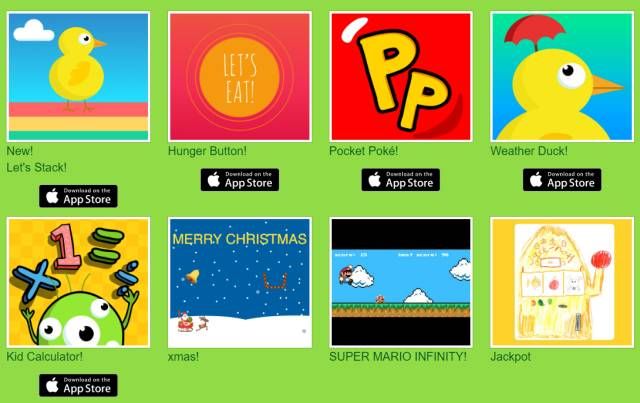Open the Hunger Button! app tile
Image resolution: width=640 pixels, height=403 pixels.
pyautogui.click(x=239, y=77)
